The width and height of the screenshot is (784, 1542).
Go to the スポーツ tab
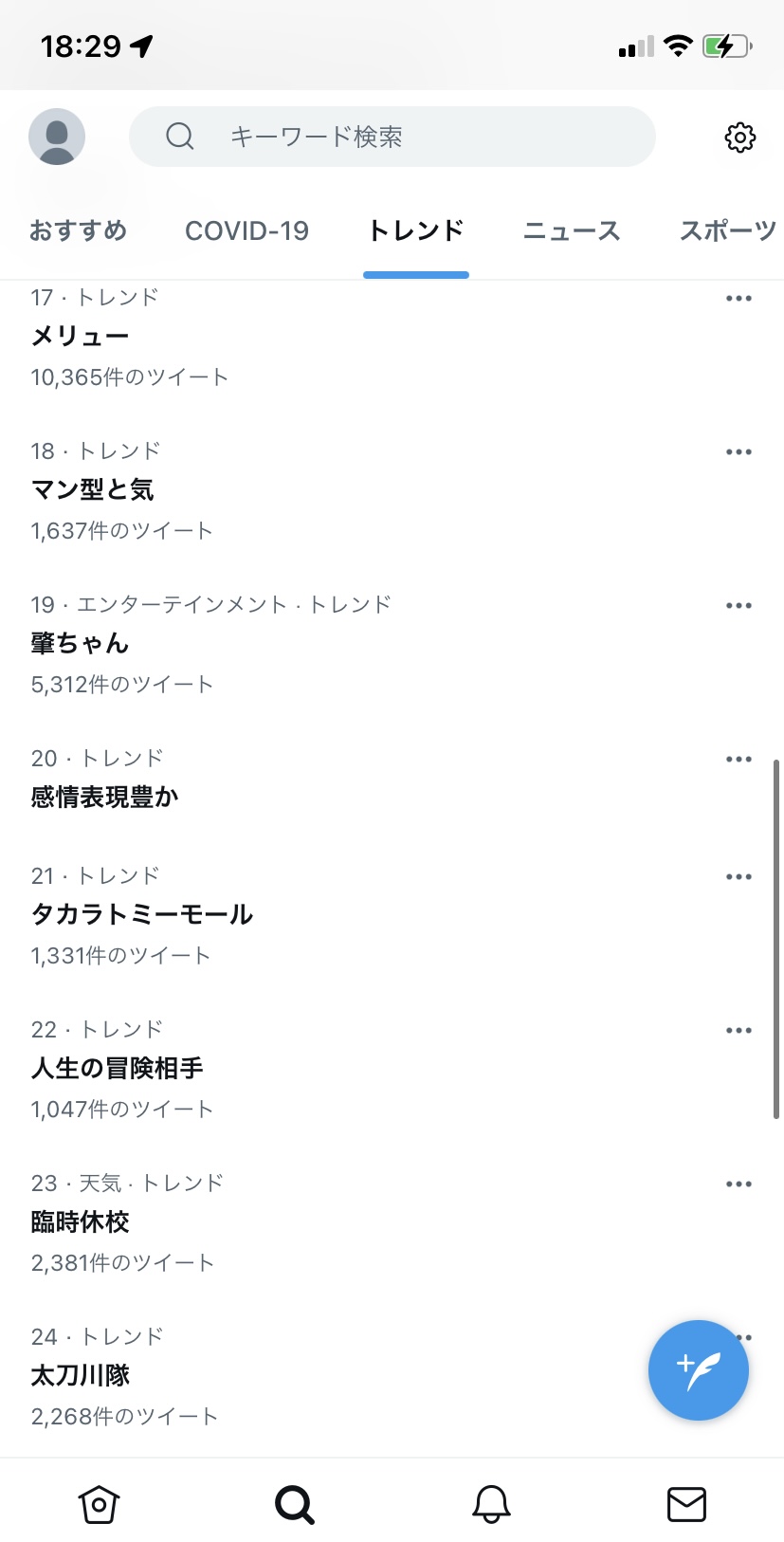pos(727,230)
